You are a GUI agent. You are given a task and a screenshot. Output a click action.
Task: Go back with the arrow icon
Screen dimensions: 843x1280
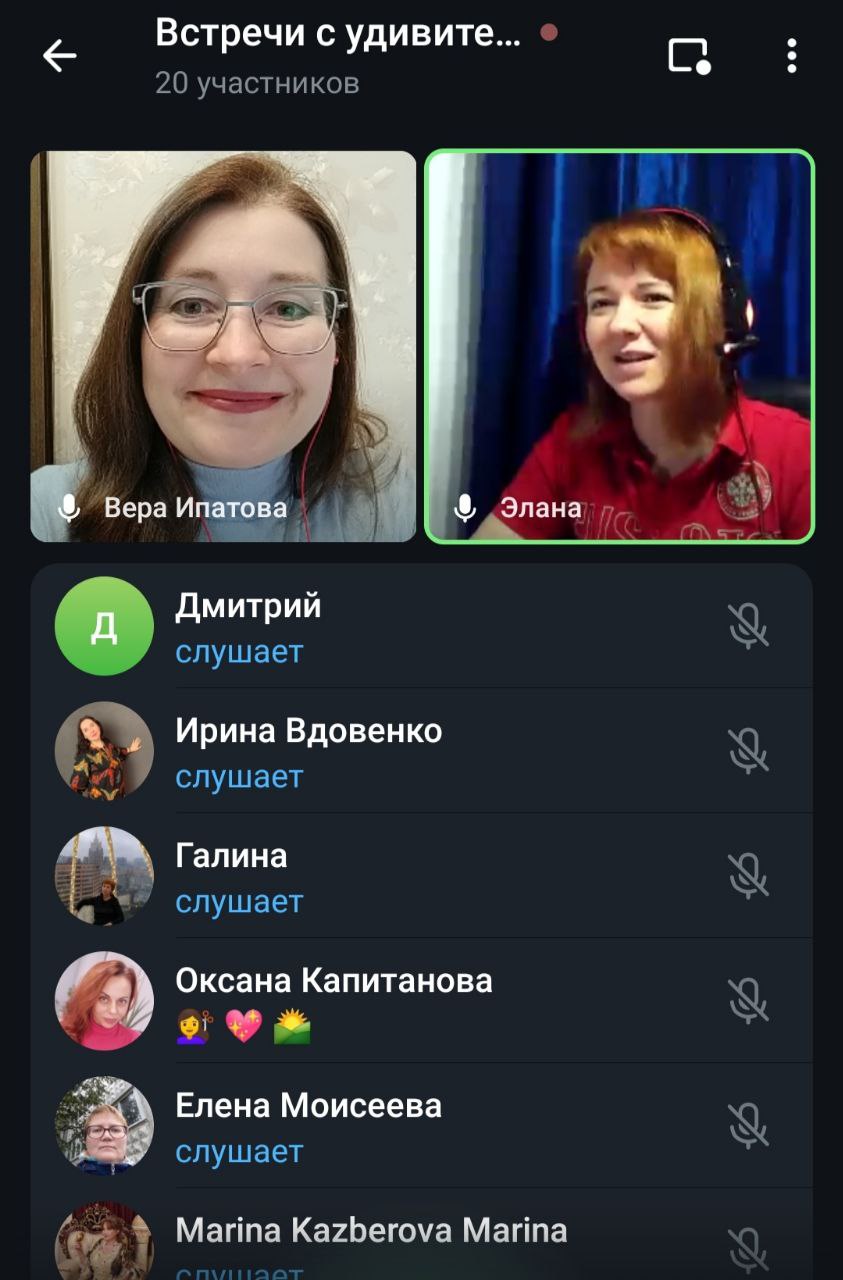tap(60, 56)
